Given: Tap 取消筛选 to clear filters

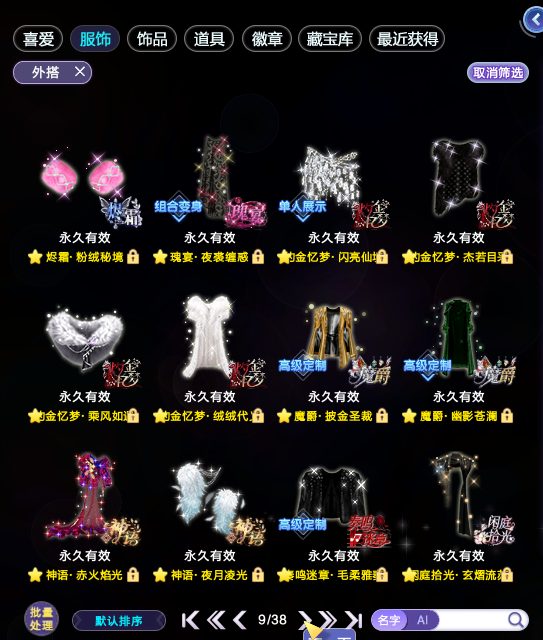Looking at the screenshot, I should point(498,73).
